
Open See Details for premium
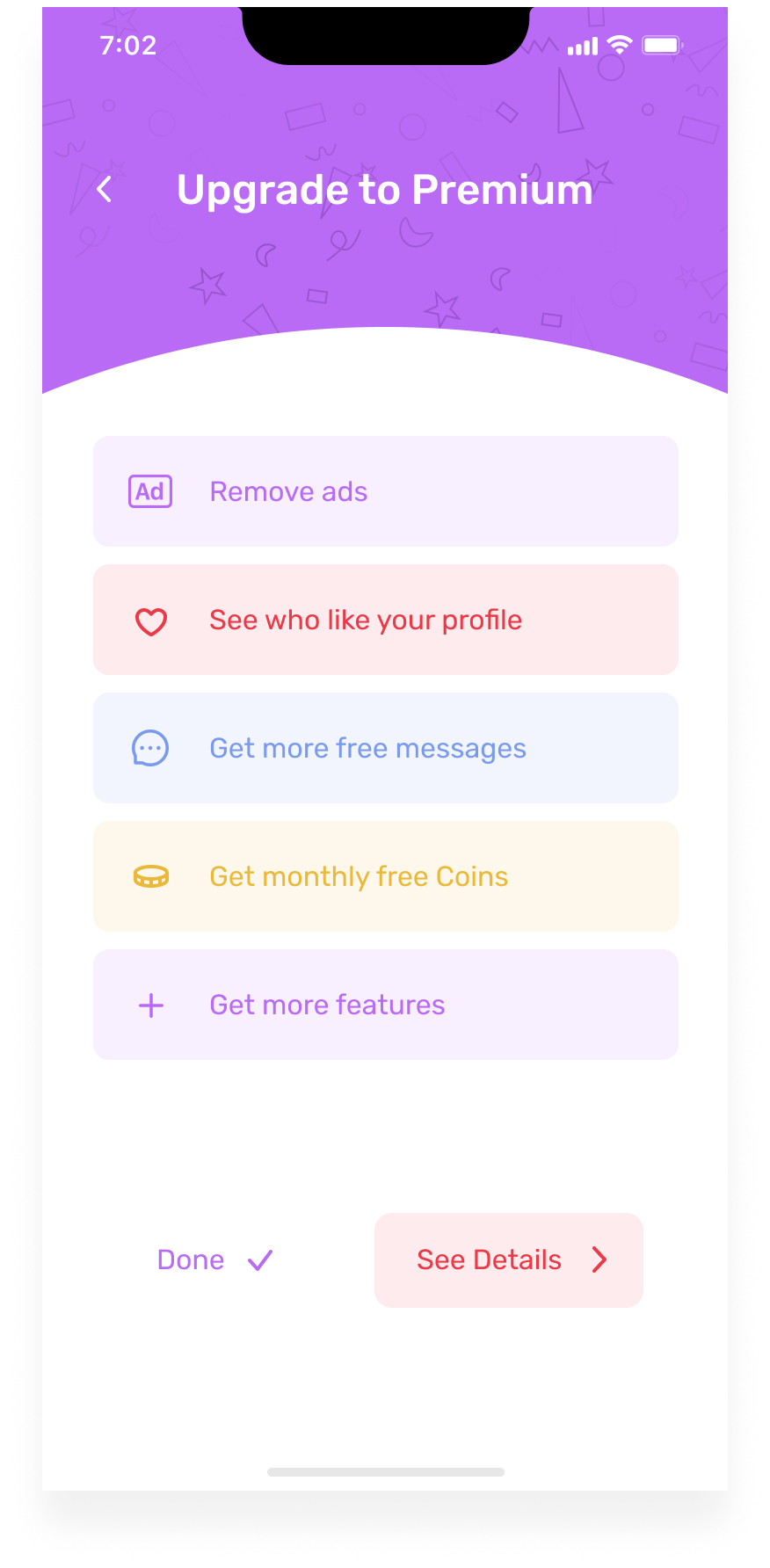point(508,1259)
